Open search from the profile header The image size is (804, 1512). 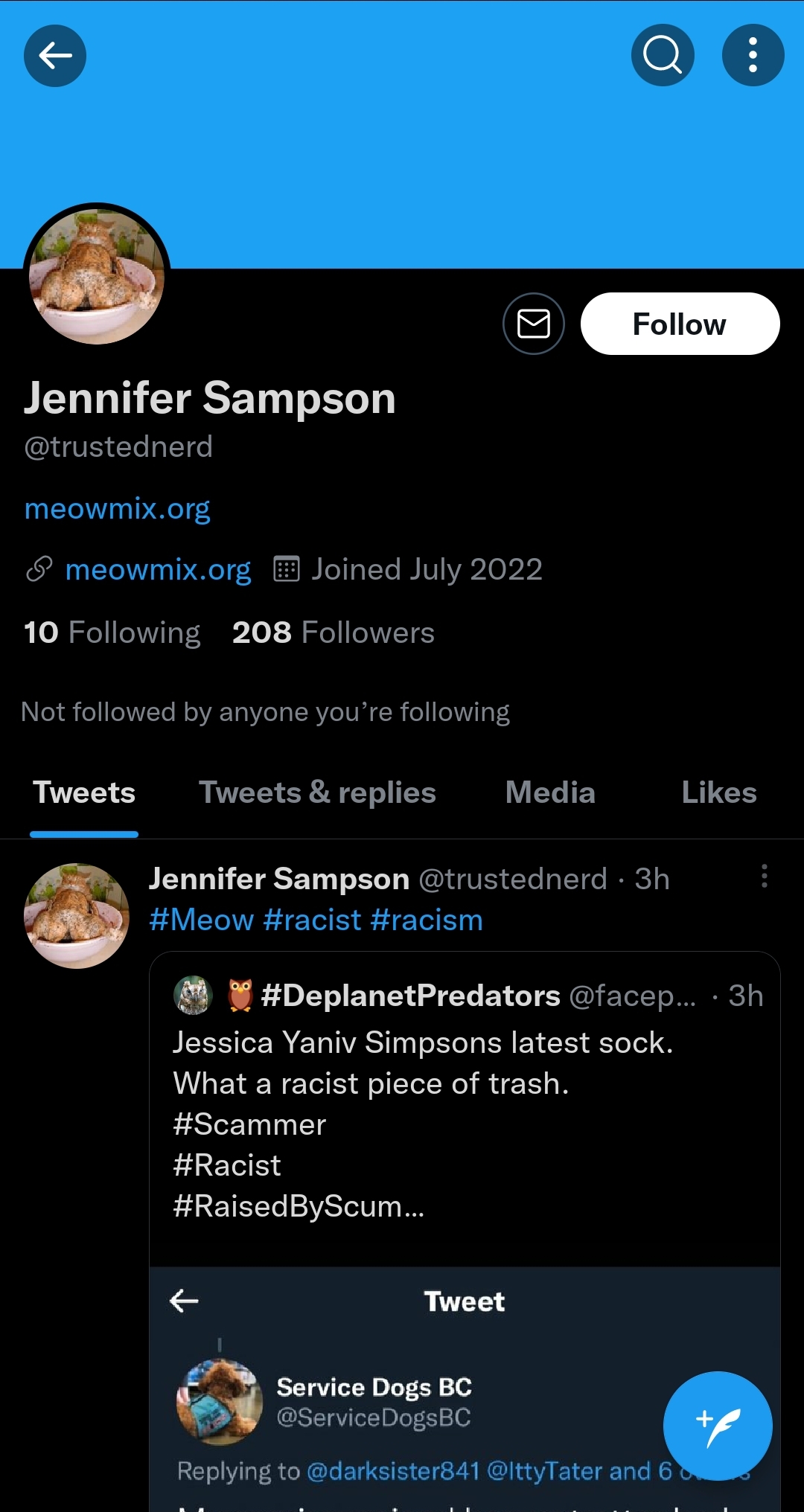(x=663, y=56)
